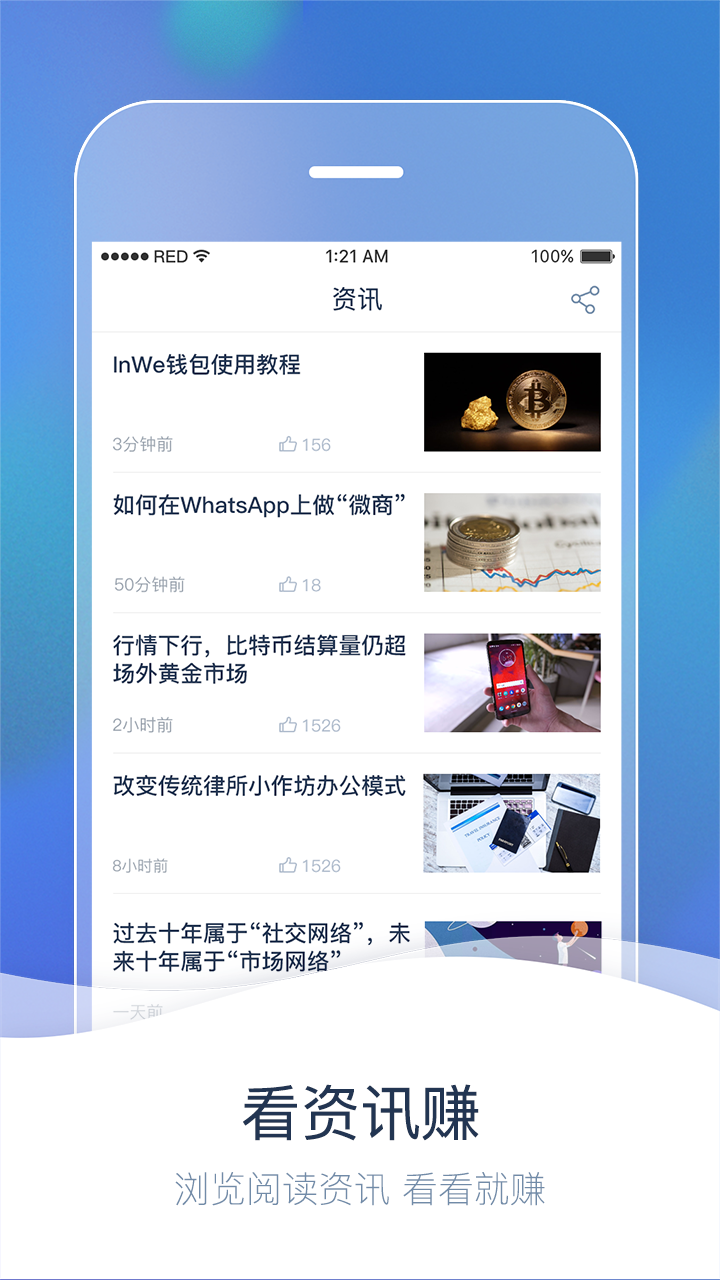The image size is (720, 1280).
Task: Tap the smartphone-in-hand article image
Action: point(512,683)
